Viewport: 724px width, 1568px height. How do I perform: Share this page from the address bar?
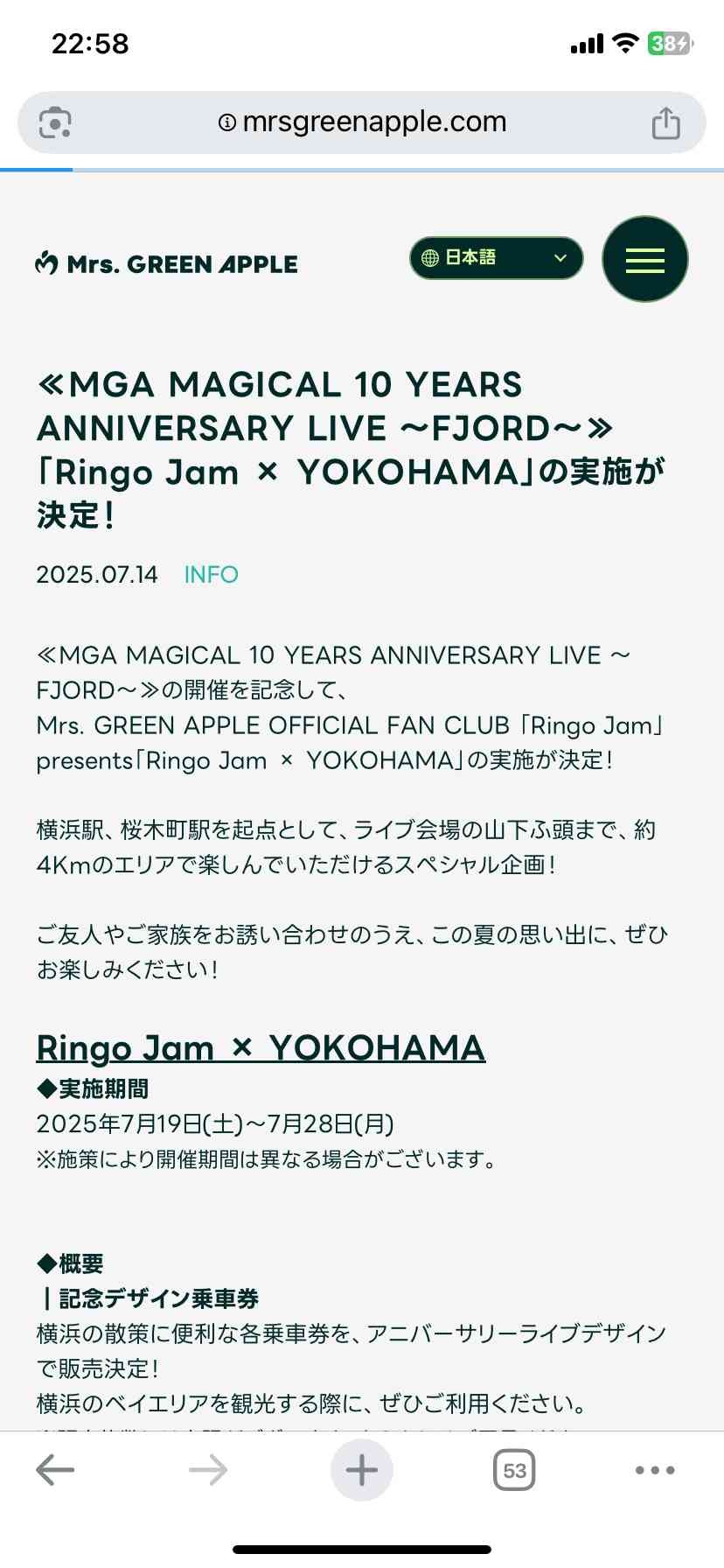[665, 122]
